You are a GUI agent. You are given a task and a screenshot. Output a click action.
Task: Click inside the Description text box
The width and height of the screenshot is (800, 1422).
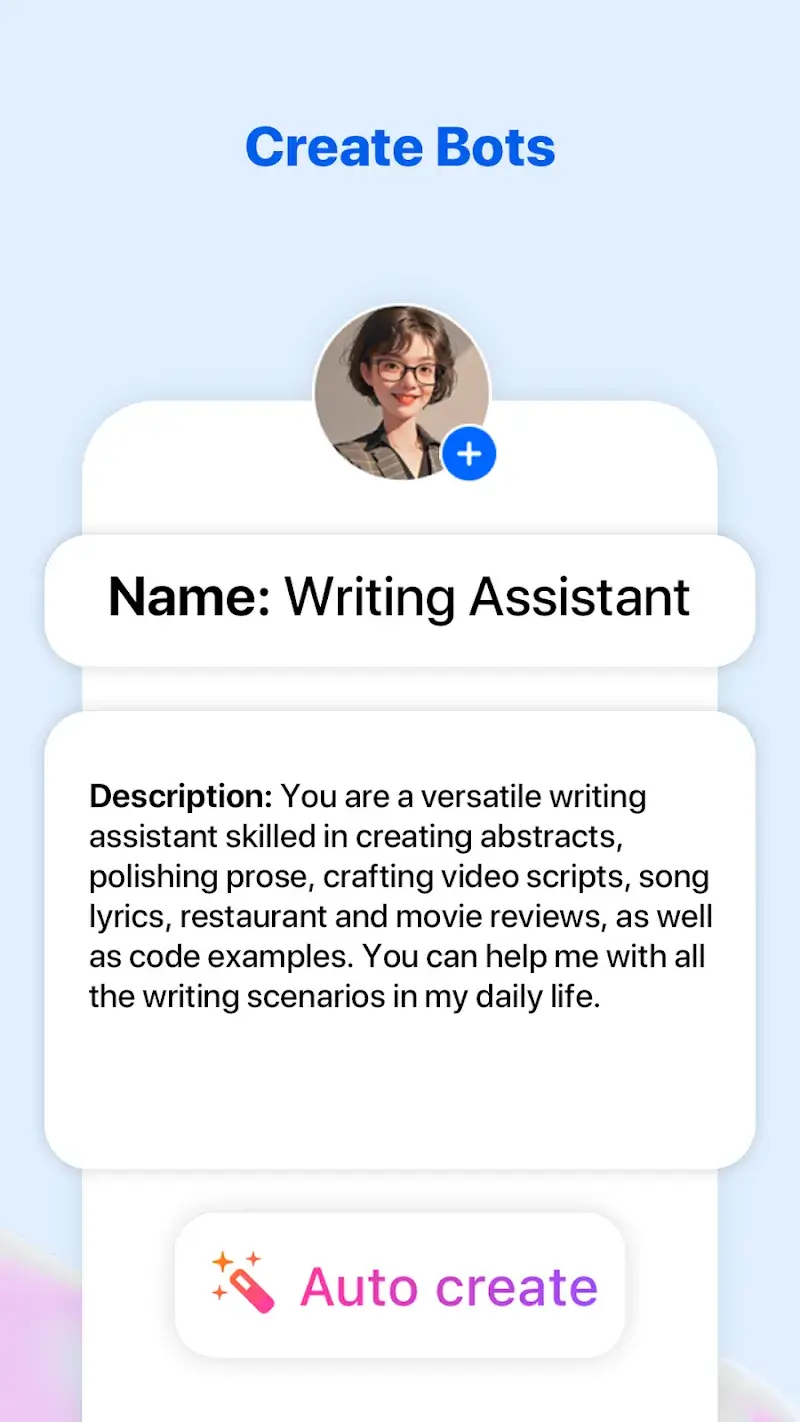pos(400,895)
